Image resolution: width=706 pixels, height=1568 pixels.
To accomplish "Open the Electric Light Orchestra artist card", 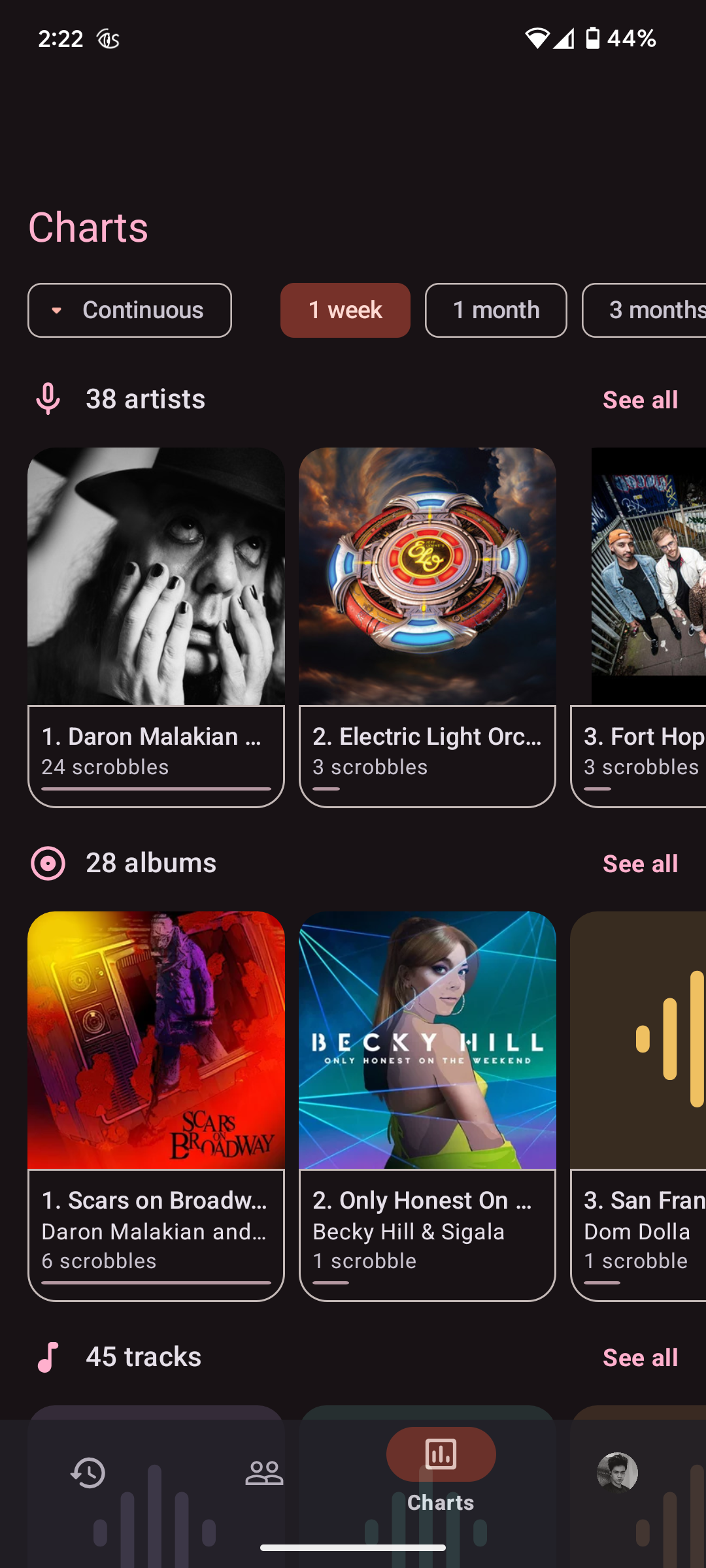I will tap(427, 627).
